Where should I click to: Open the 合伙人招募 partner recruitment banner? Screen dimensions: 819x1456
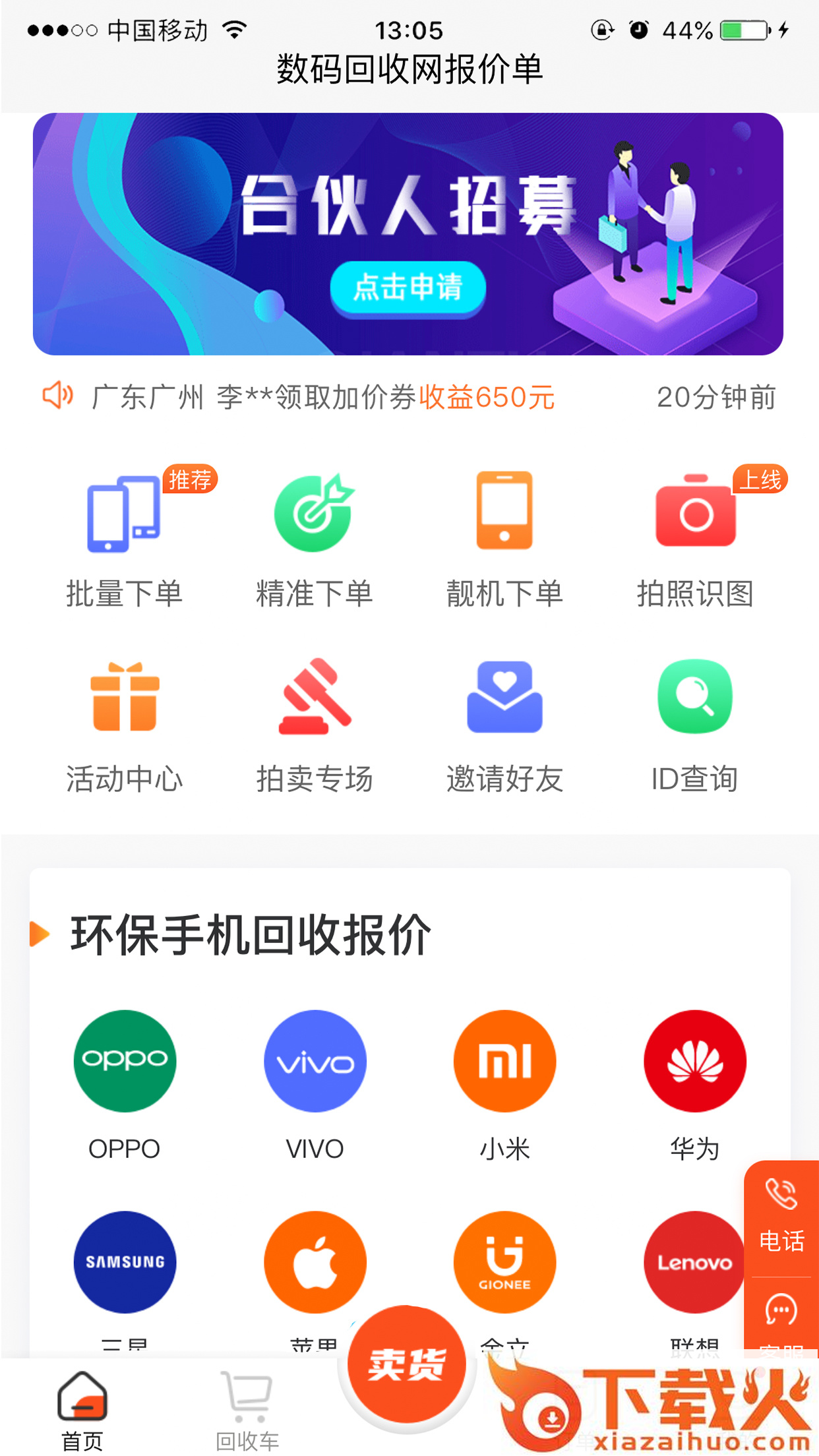click(408, 234)
